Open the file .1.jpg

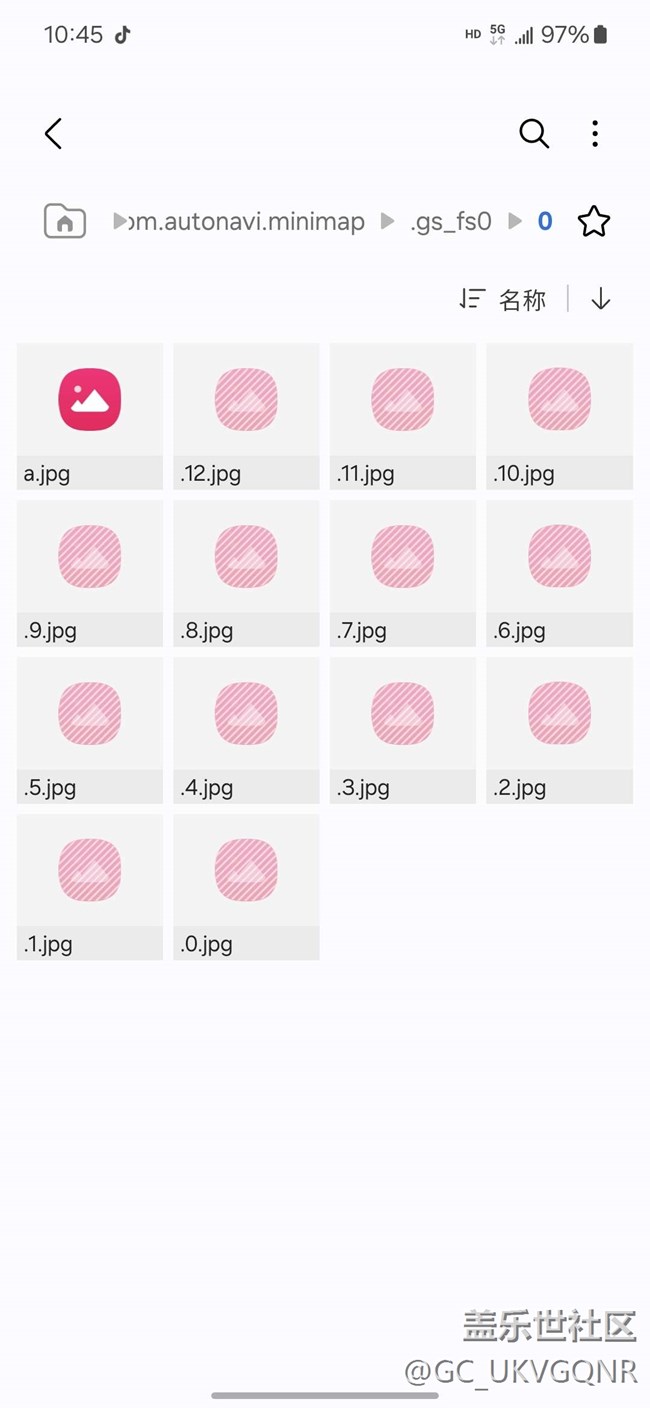click(x=90, y=886)
